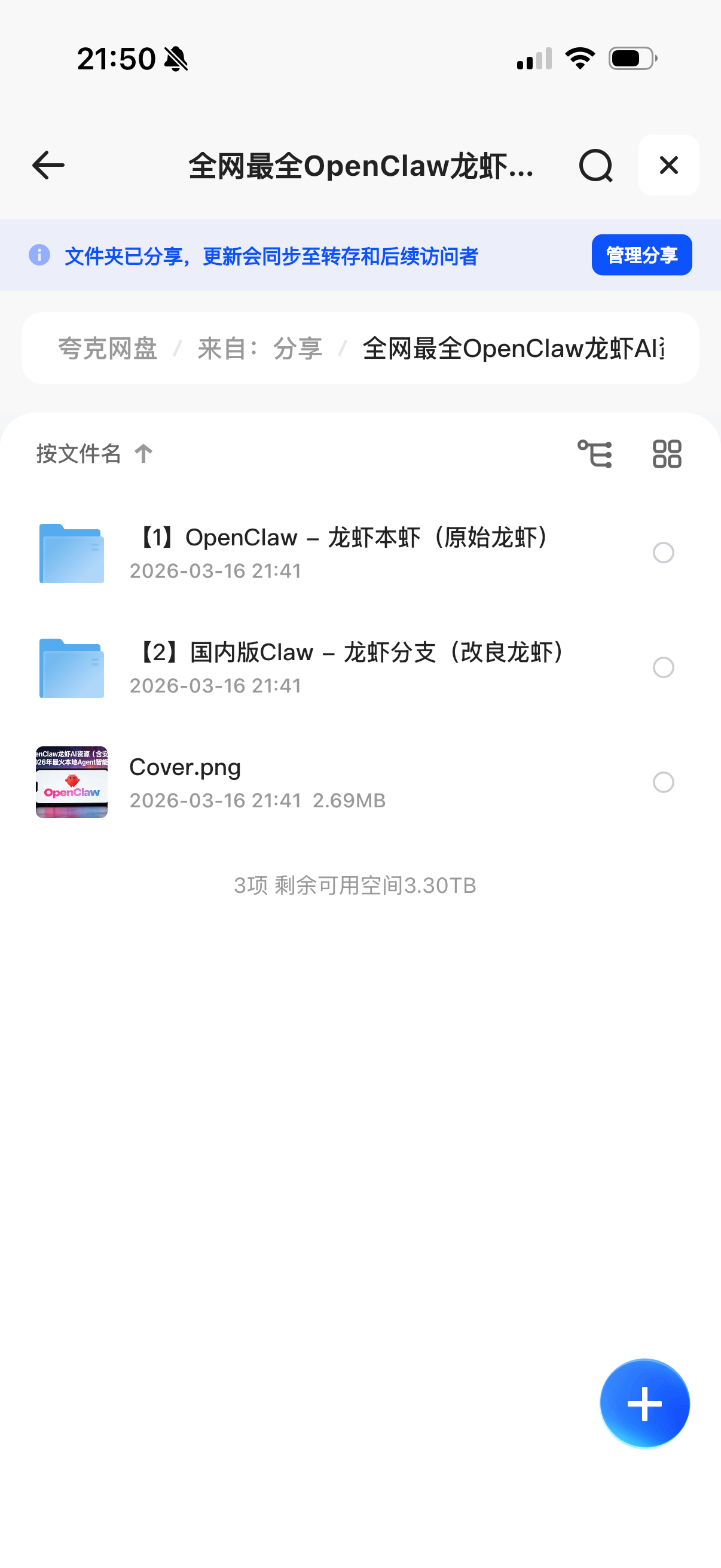Switch to grid view layout

pyautogui.click(x=667, y=453)
